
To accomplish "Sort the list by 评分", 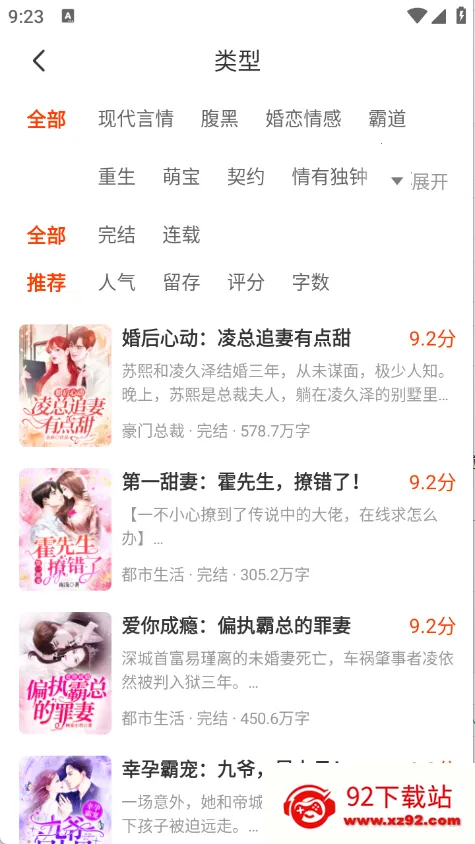I will [x=246, y=282].
